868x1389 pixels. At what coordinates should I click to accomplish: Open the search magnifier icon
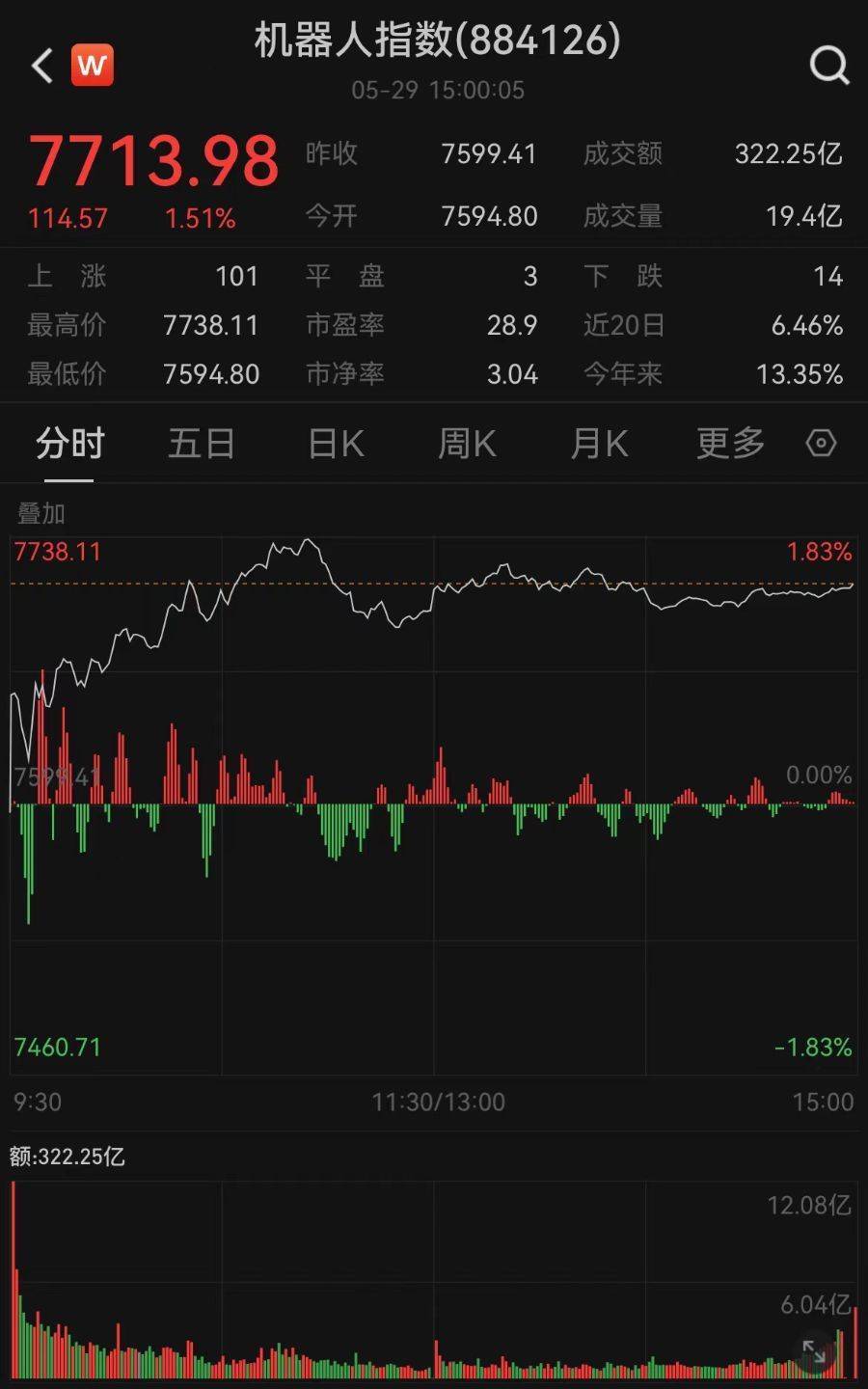point(828,66)
